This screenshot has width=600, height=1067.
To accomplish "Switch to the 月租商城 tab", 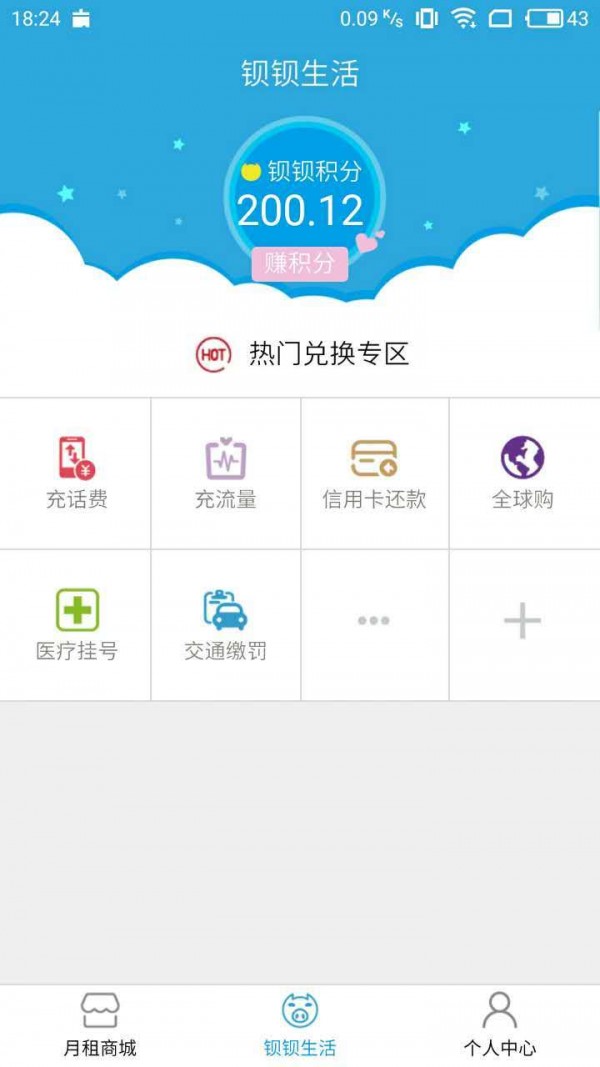I will (x=100, y=1025).
